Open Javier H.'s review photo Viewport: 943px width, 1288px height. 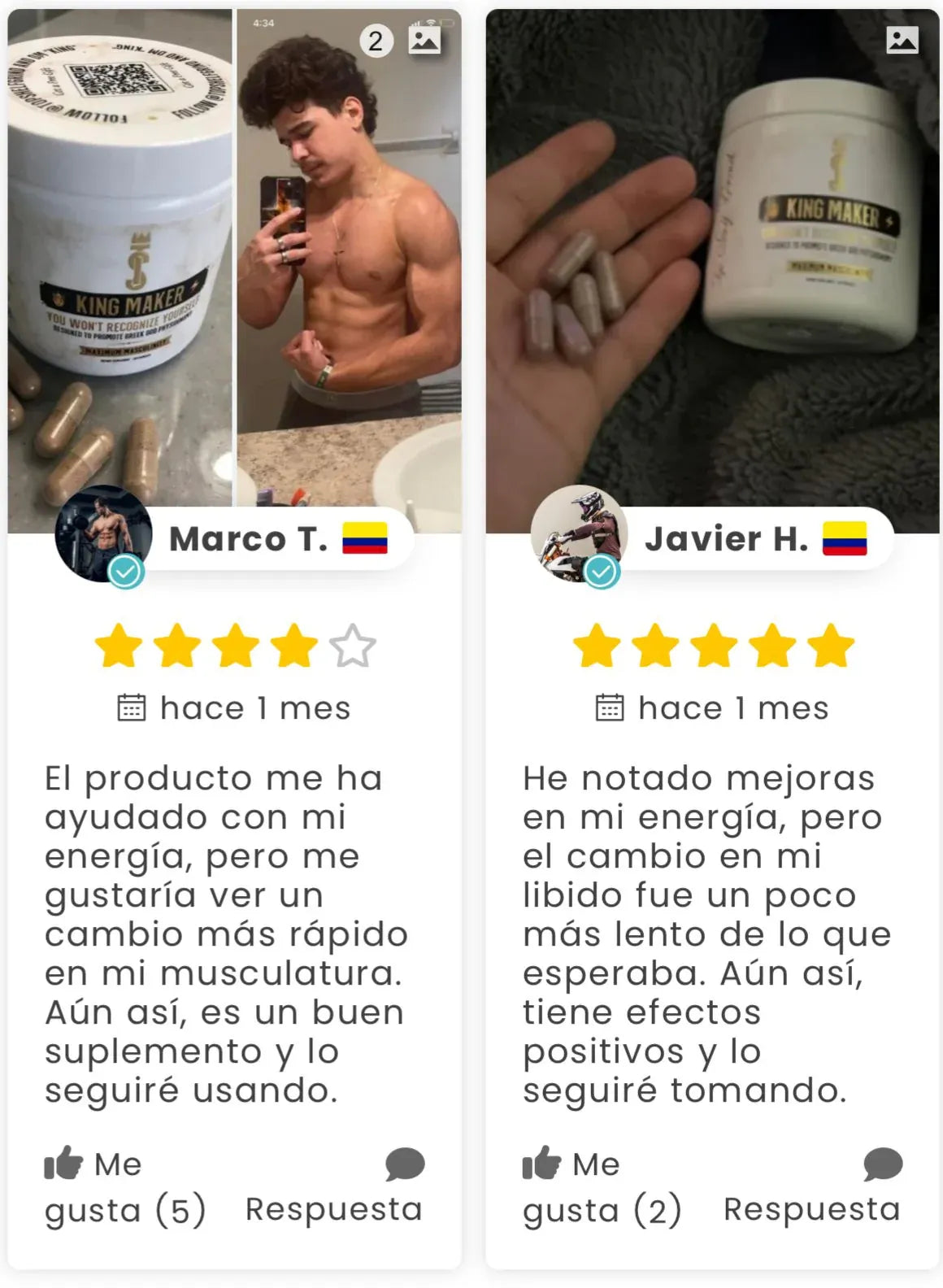712,268
